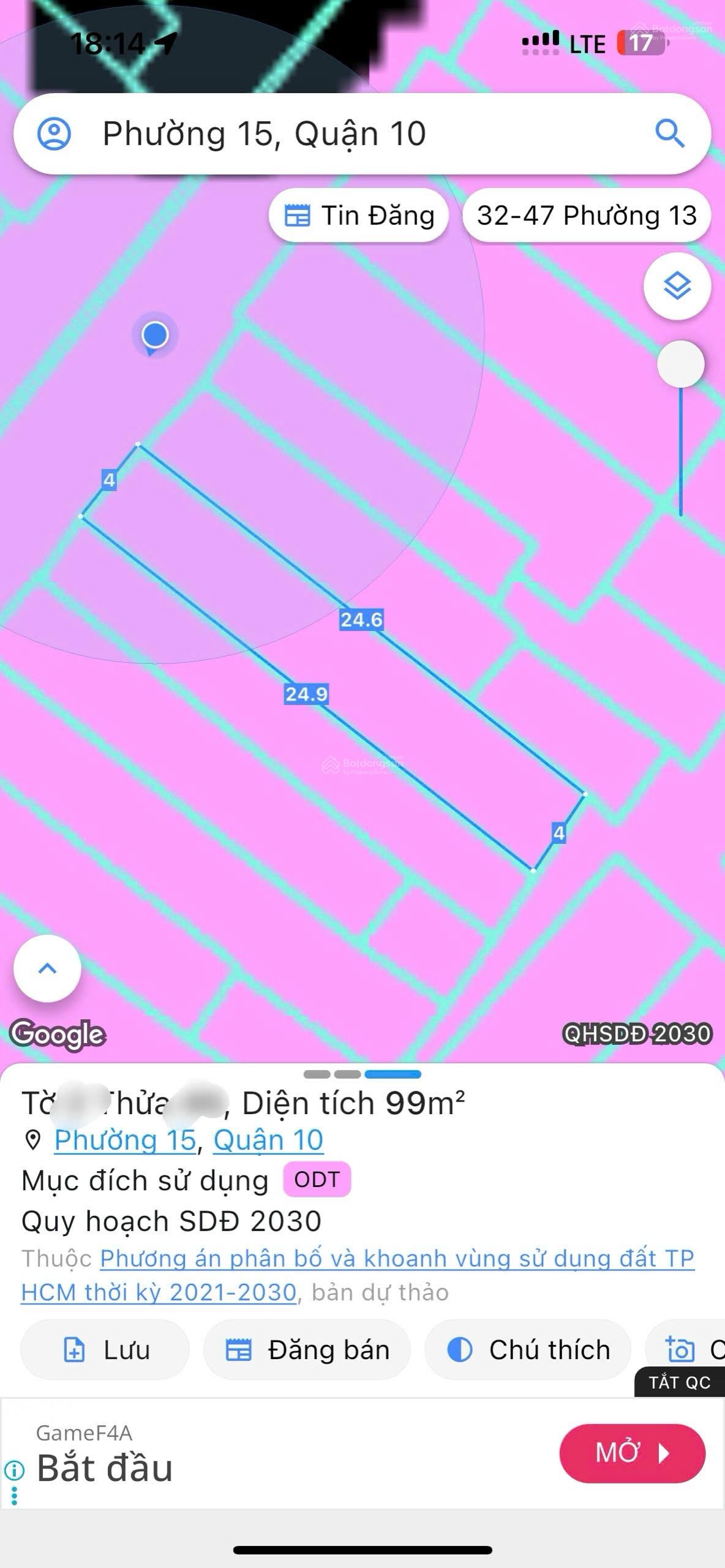Image resolution: width=725 pixels, height=1568 pixels.
Task: Tap the ODT land-use tag
Action: point(317,1179)
